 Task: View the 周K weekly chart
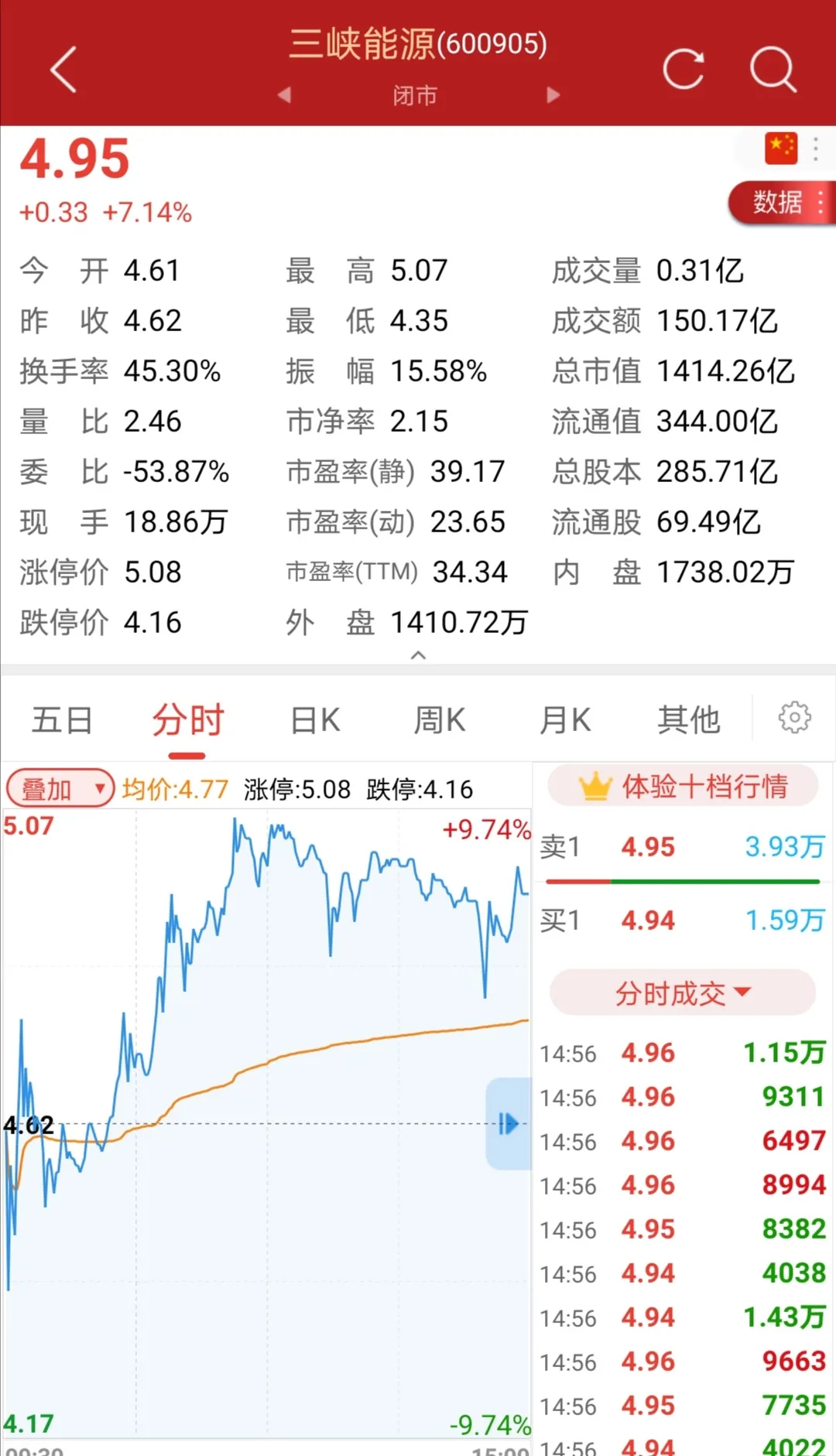(x=440, y=720)
